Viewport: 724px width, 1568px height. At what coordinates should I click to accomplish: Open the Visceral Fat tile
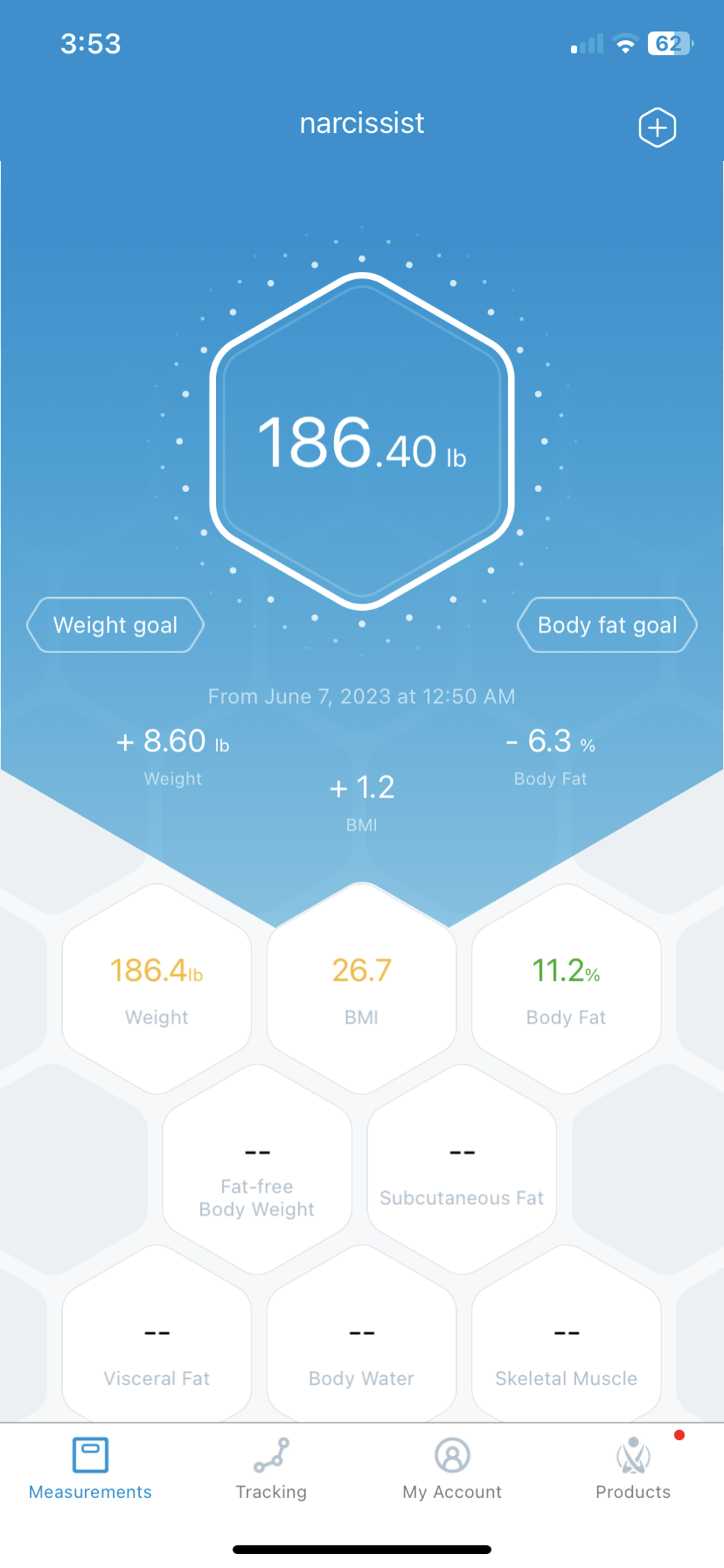[x=157, y=1339]
